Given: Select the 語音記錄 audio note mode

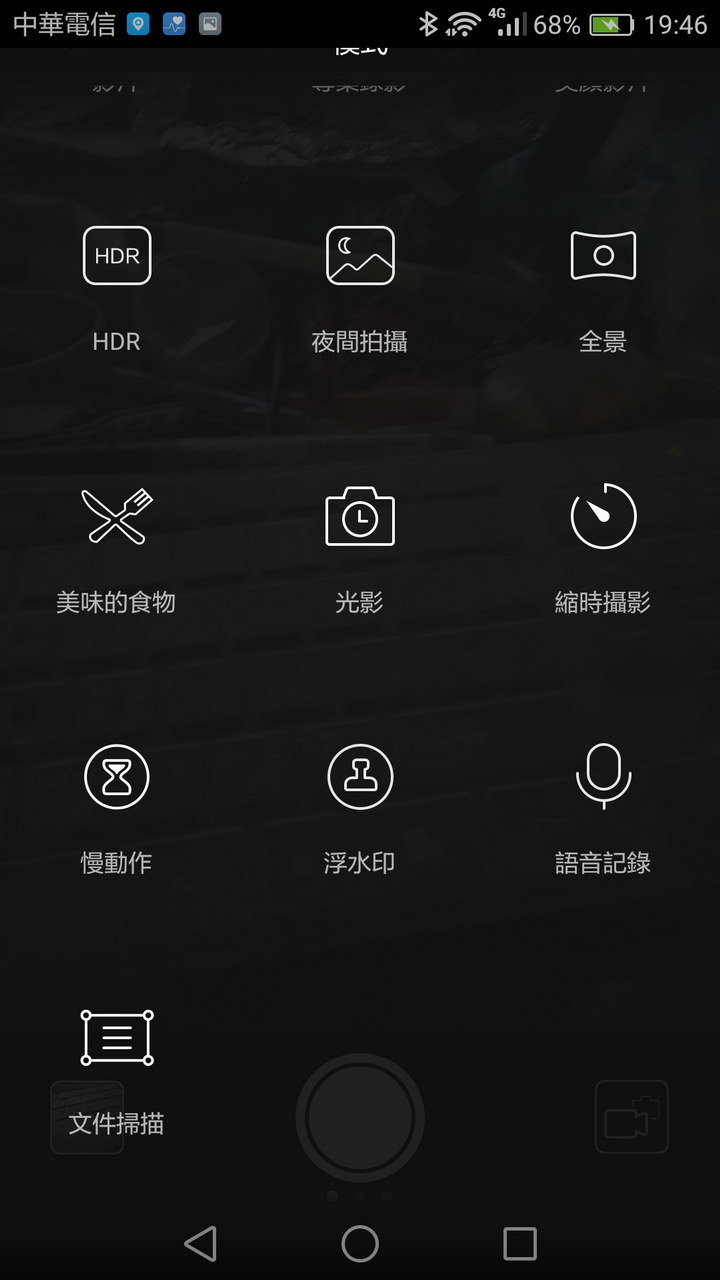Looking at the screenshot, I should coord(603,776).
